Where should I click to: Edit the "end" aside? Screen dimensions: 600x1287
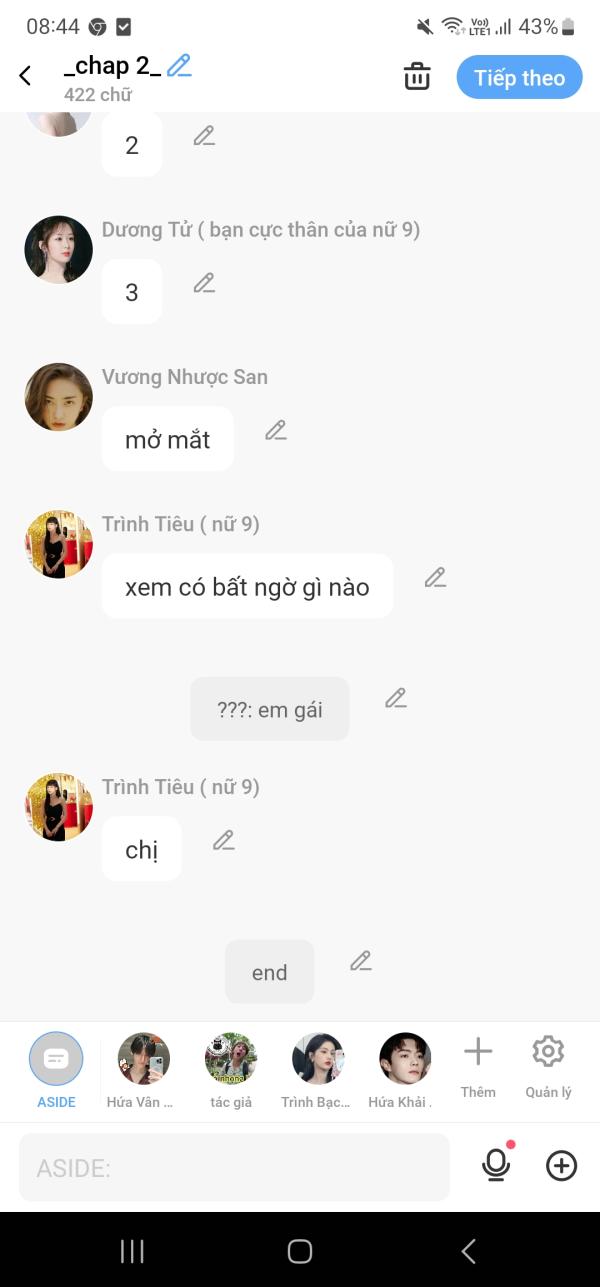361,961
